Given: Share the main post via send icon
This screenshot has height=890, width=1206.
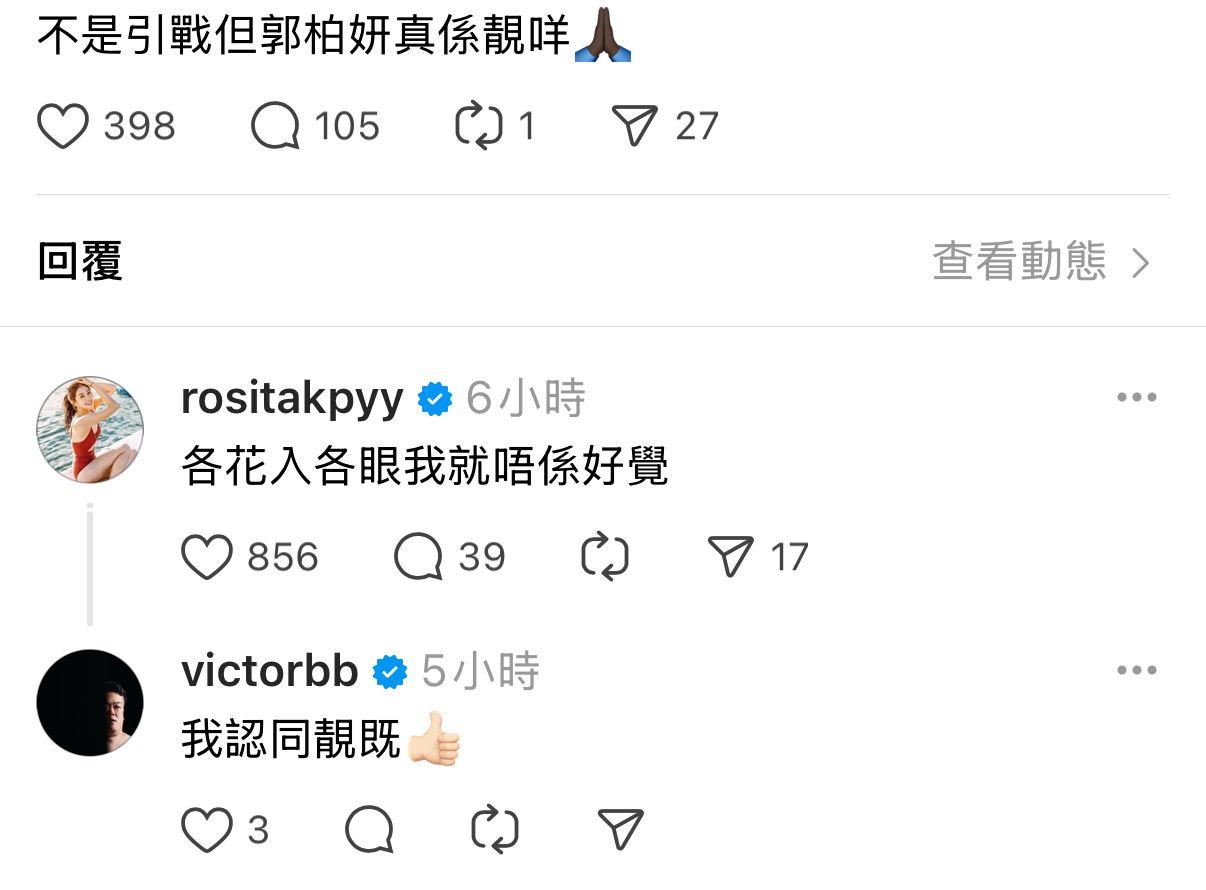Looking at the screenshot, I should (634, 127).
